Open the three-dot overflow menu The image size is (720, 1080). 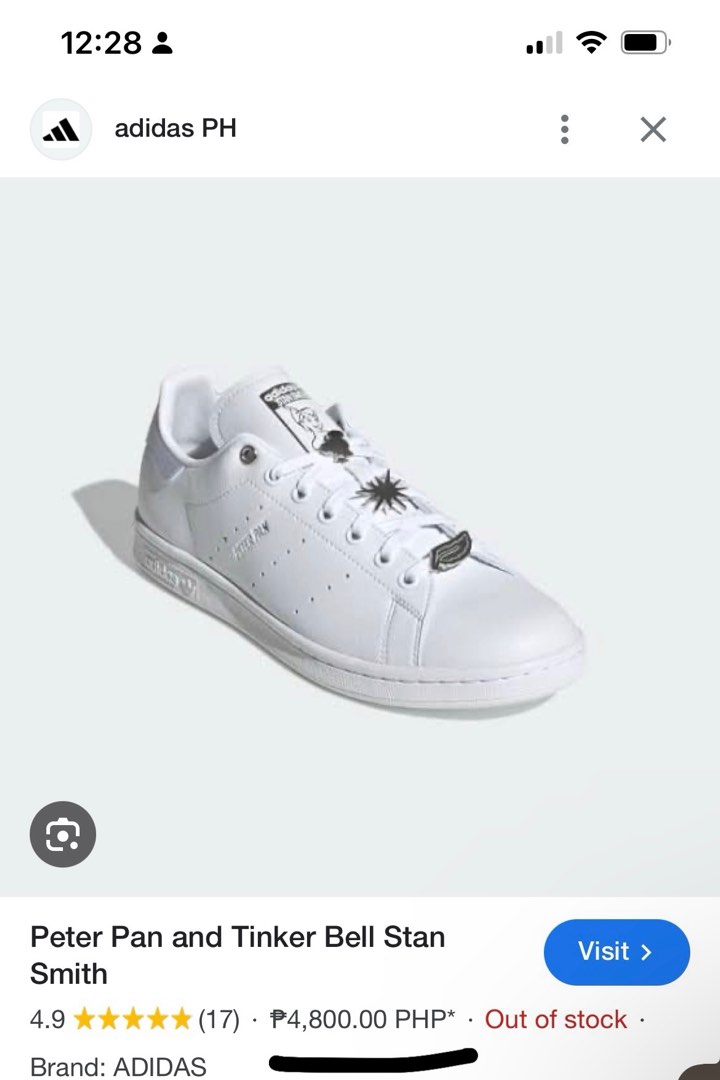click(x=565, y=129)
